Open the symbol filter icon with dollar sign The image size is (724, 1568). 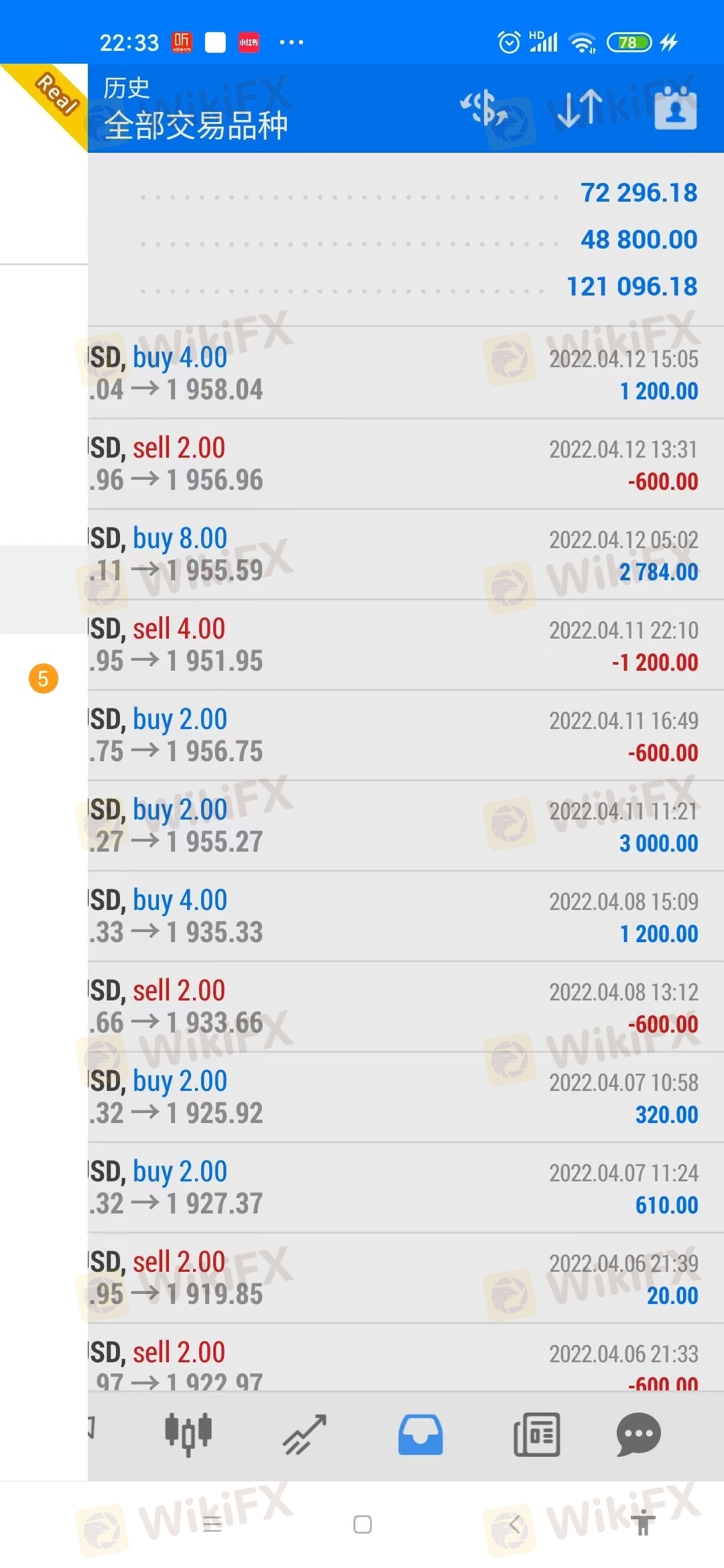pos(484,108)
